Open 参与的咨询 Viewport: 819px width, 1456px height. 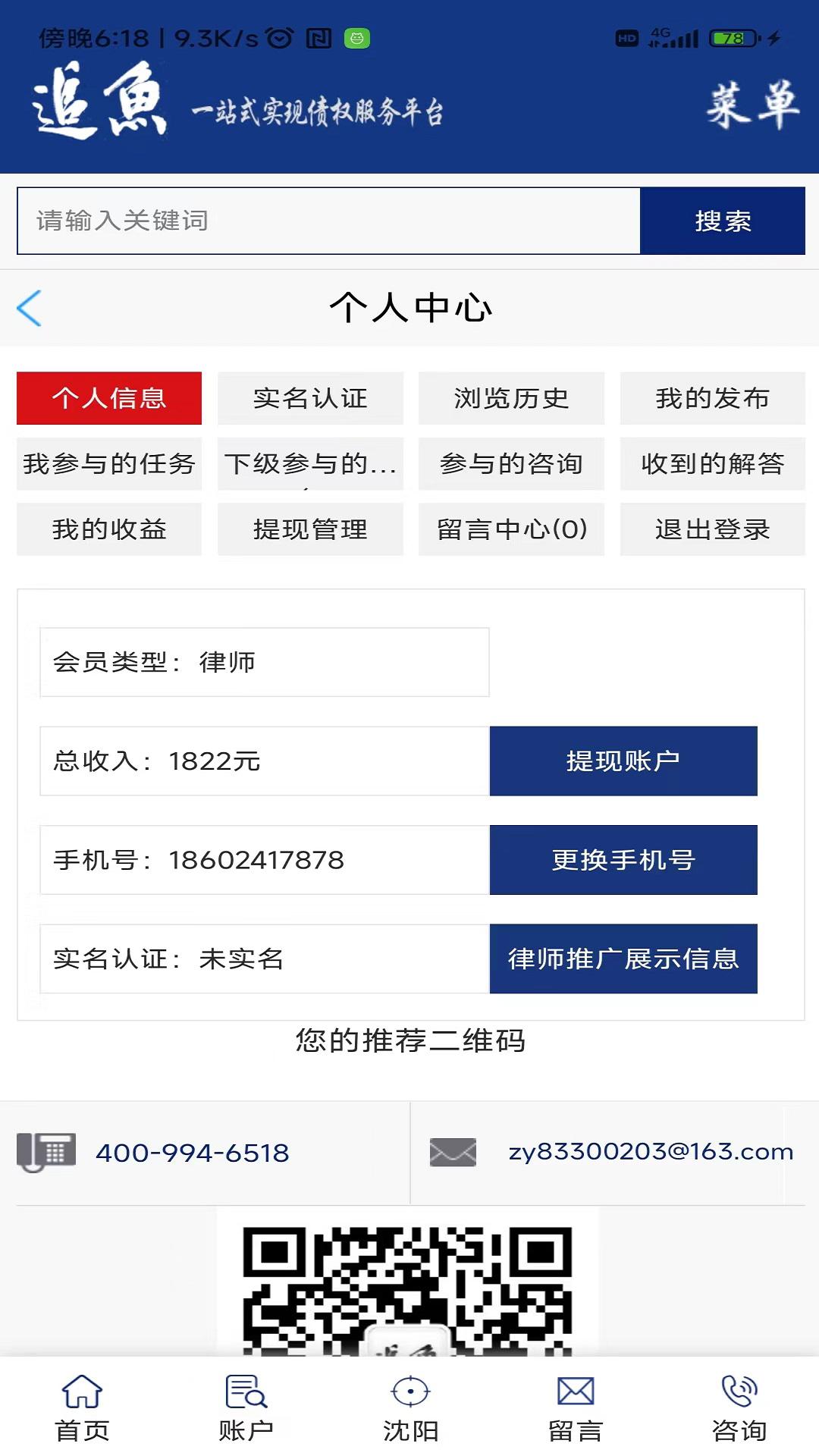[x=511, y=463]
